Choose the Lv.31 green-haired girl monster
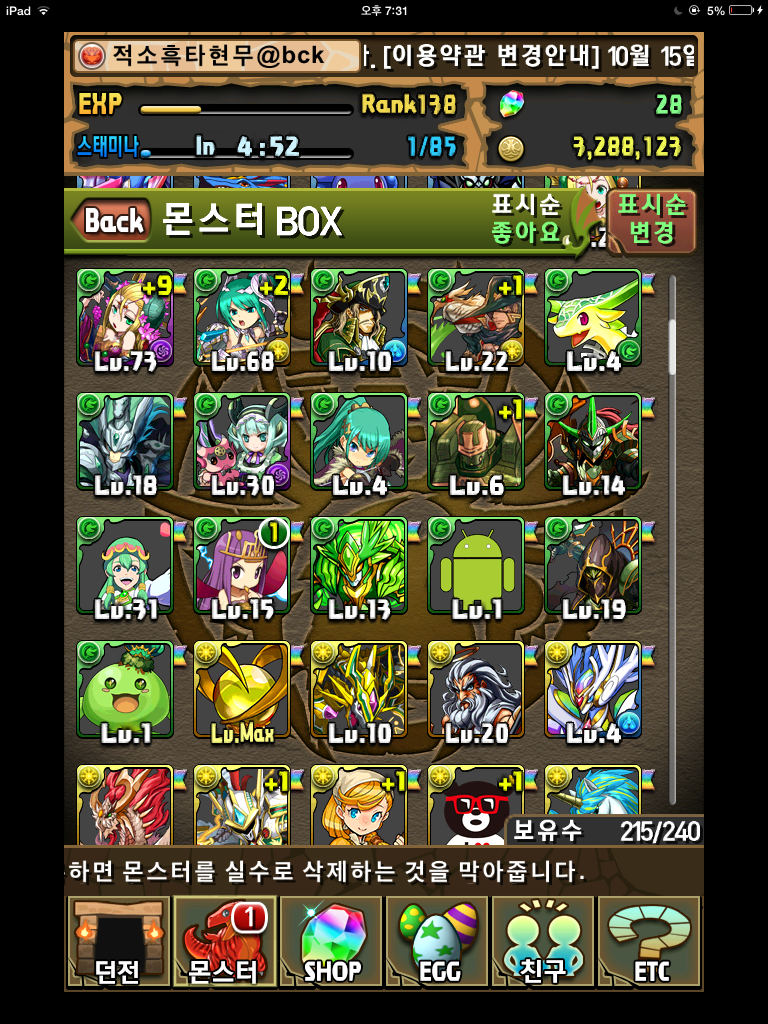 [125, 566]
